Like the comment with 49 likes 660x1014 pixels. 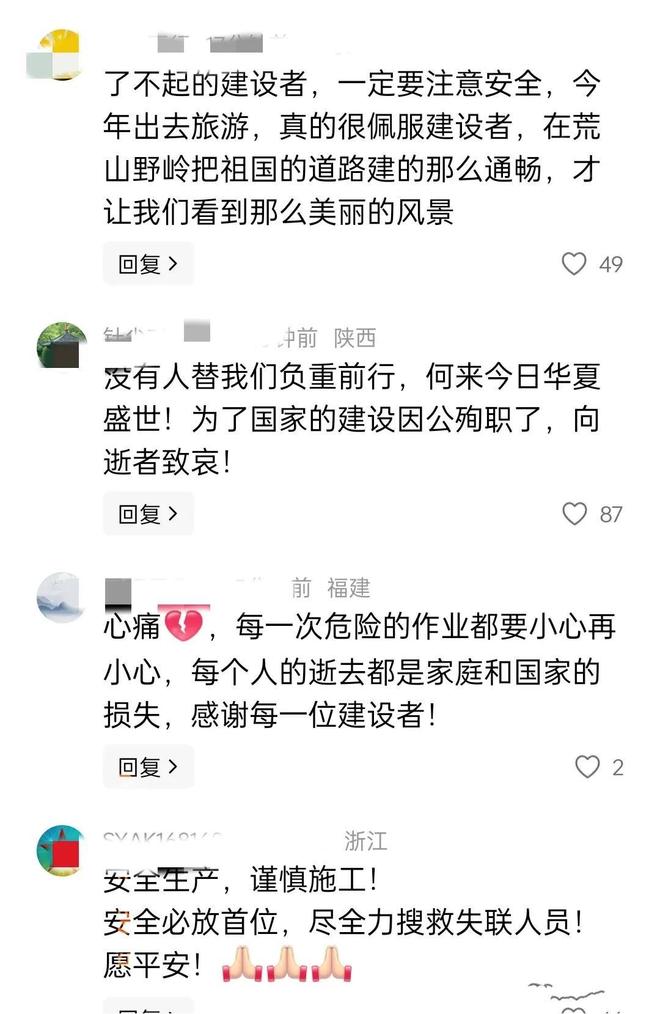574,264
